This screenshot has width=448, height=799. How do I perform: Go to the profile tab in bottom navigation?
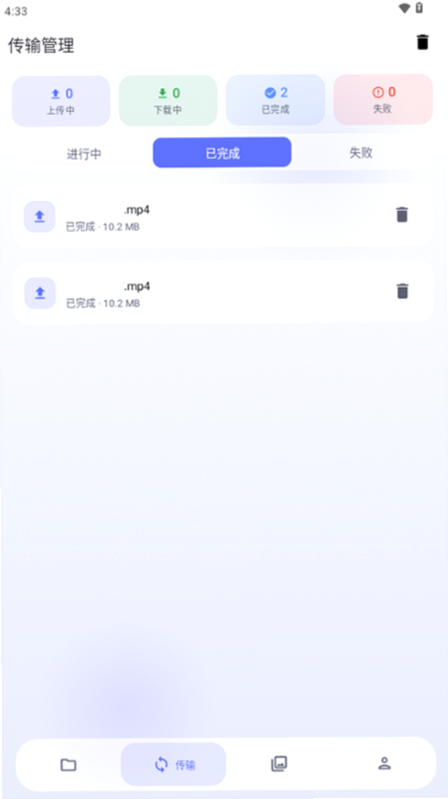[x=384, y=763]
